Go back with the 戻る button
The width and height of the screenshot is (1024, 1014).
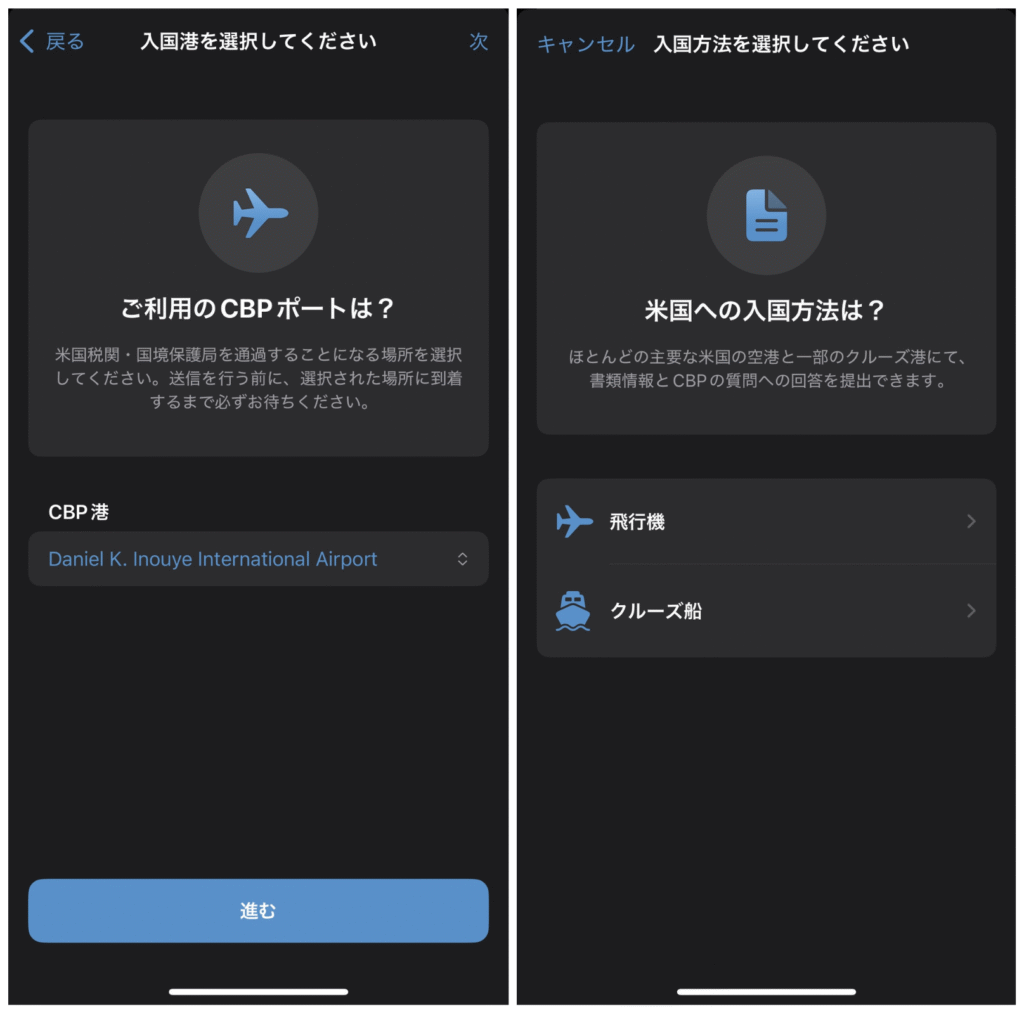[53, 42]
